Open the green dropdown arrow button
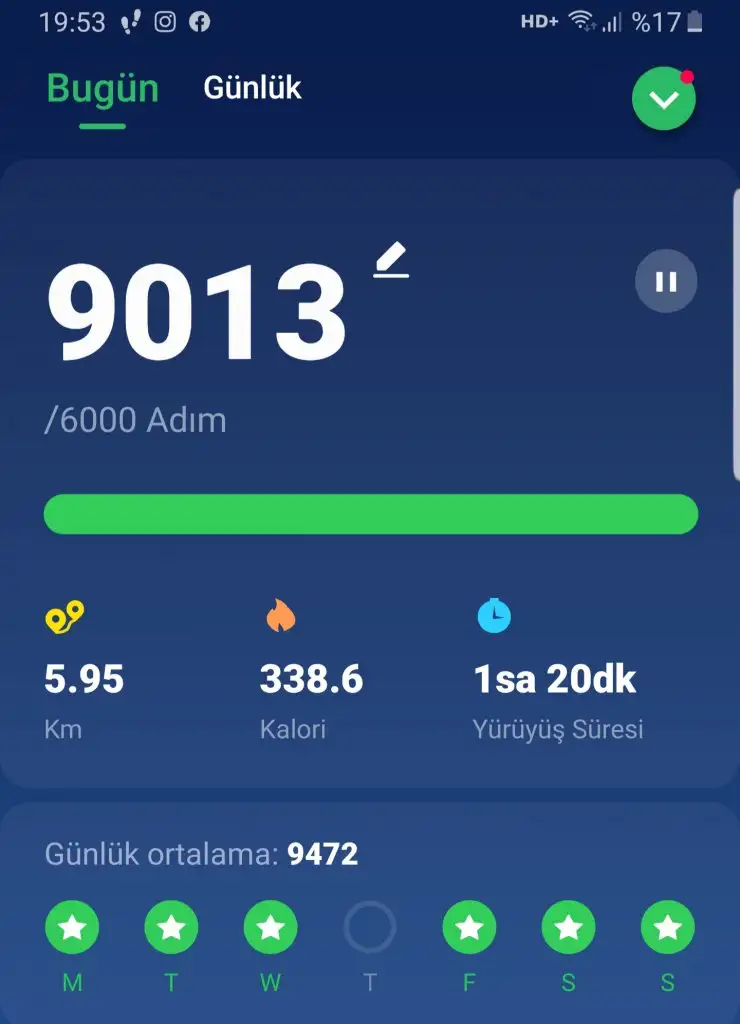Image resolution: width=740 pixels, height=1024 pixels. click(x=664, y=98)
